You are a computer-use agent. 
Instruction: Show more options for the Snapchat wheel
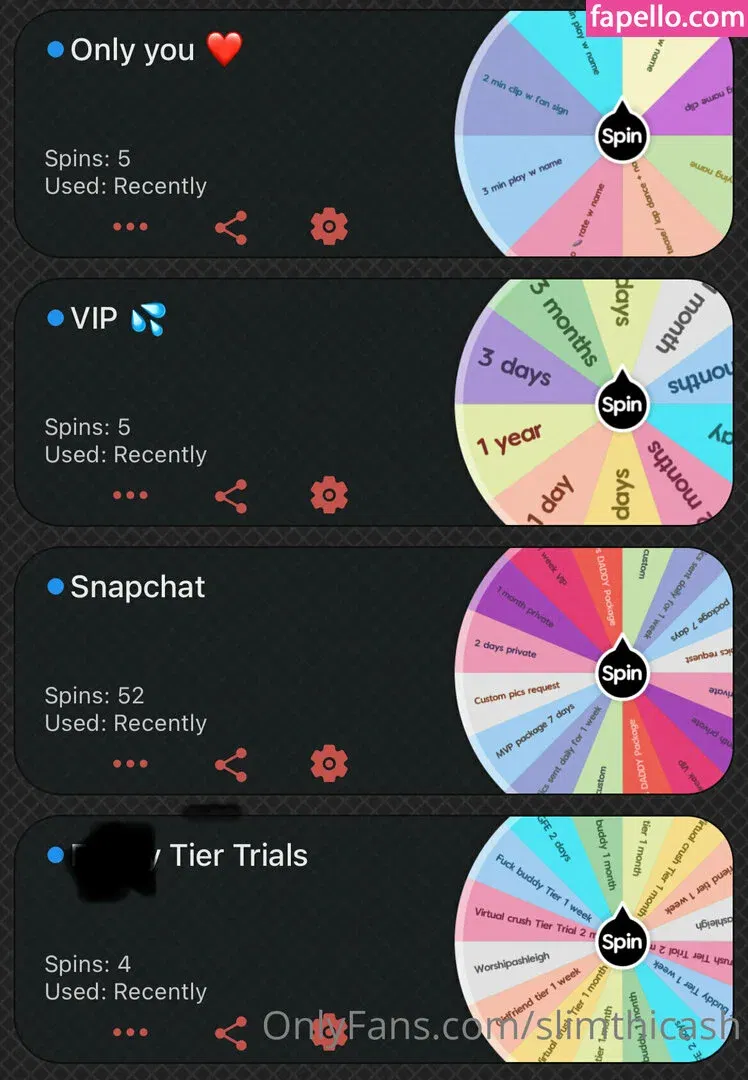click(x=130, y=764)
